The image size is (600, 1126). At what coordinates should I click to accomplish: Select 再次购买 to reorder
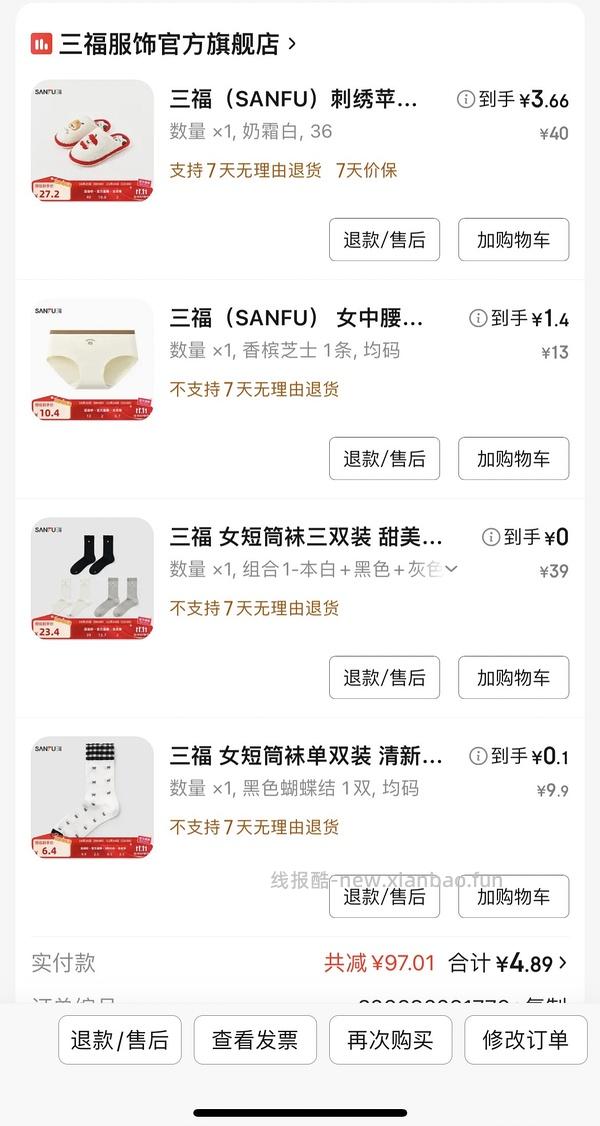390,1040
